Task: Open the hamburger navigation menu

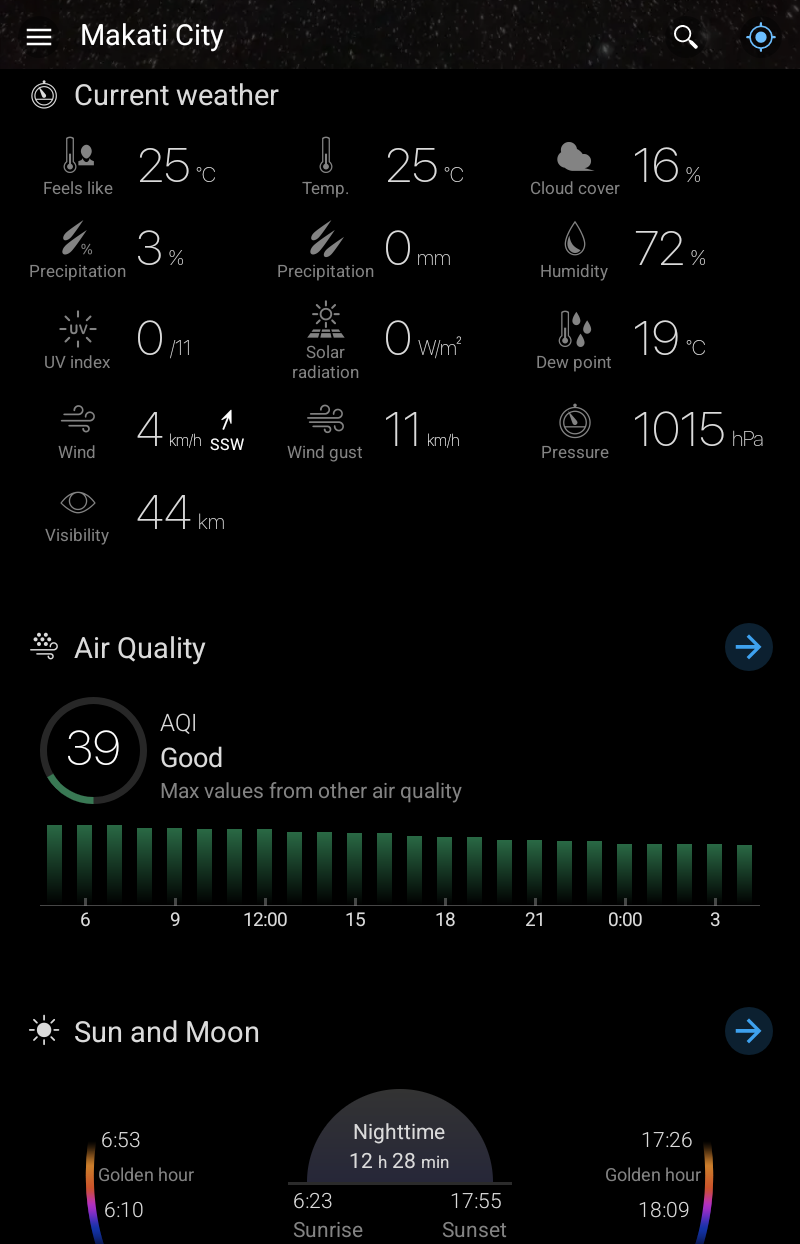Action: pyautogui.click(x=39, y=37)
